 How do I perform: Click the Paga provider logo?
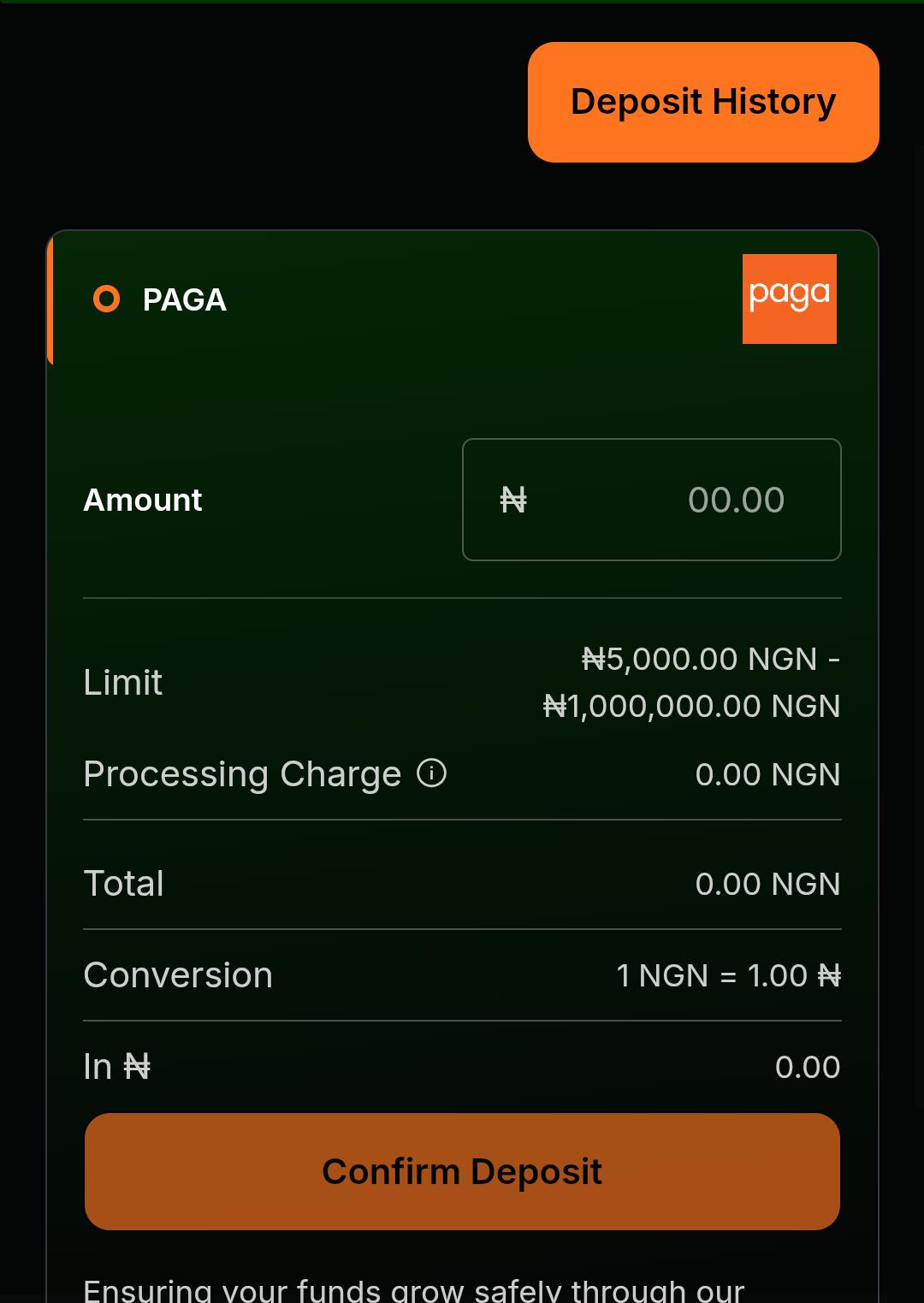click(789, 298)
